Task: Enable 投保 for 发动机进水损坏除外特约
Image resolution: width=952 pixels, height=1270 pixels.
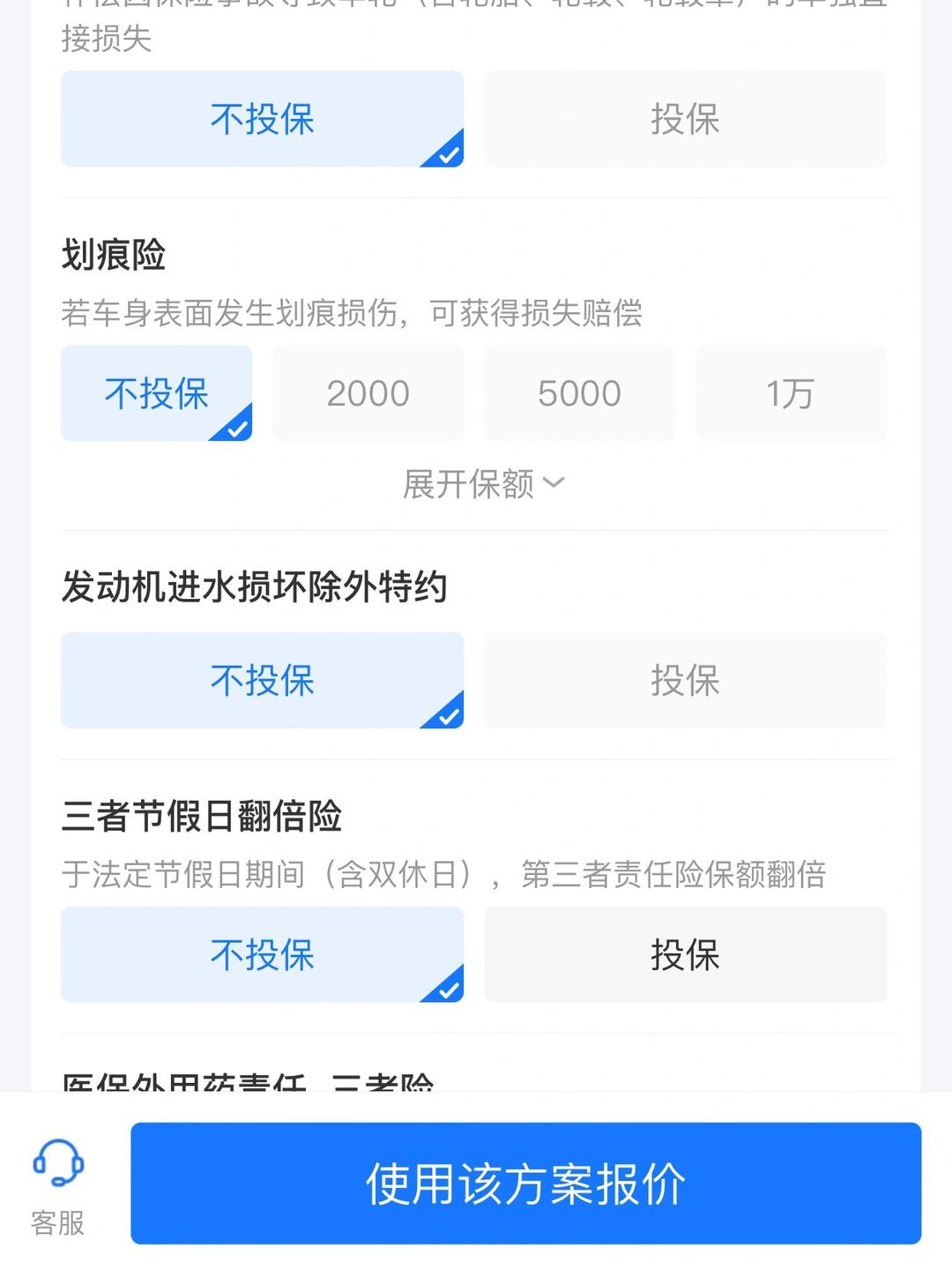Action: point(685,680)
